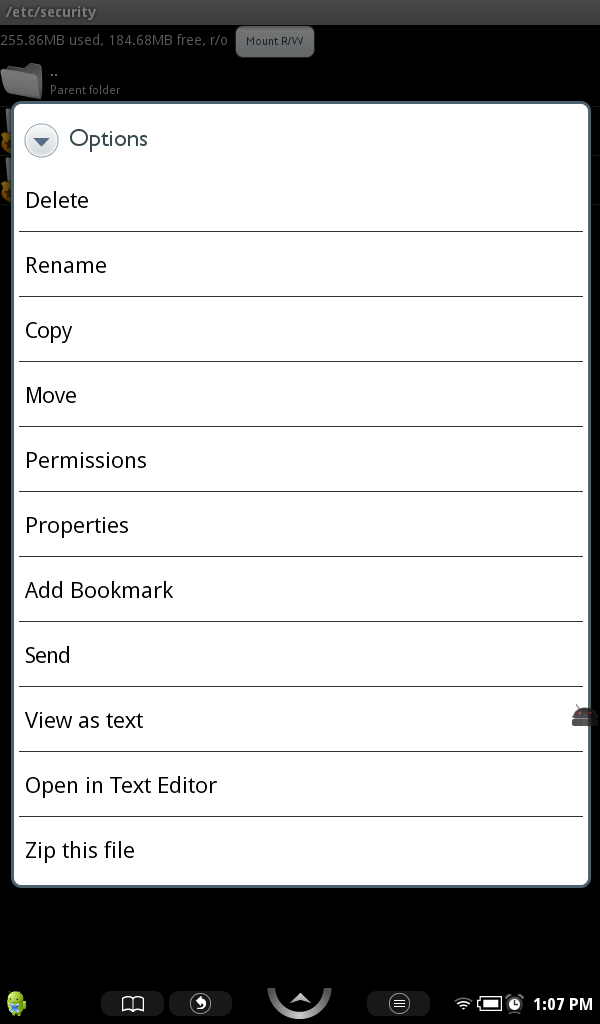Tap Copy in the options list
Viewport: 600px width, 1024px height.
(x=300, y=330)
